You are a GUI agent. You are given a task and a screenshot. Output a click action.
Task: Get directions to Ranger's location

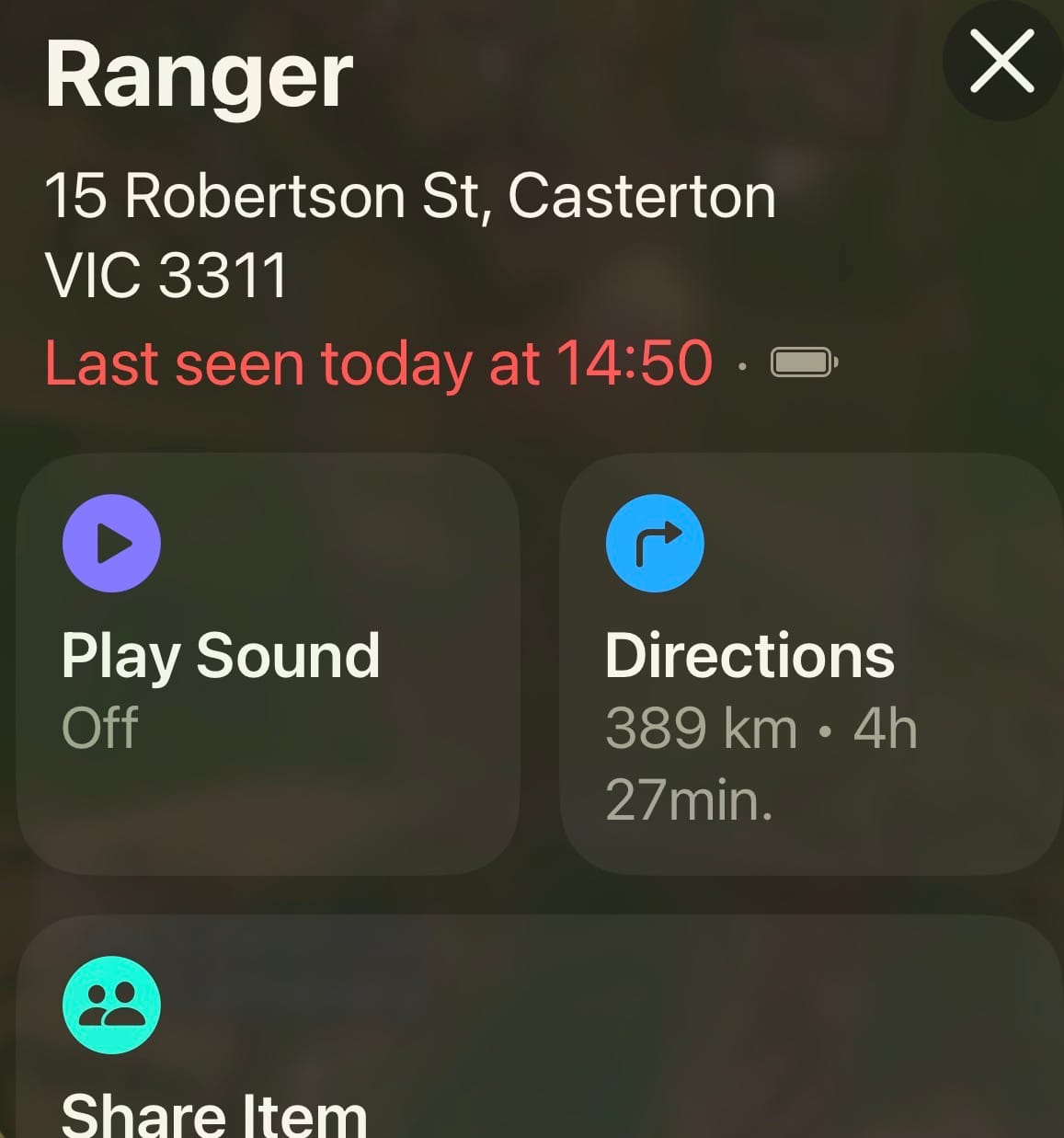point(809,662)
